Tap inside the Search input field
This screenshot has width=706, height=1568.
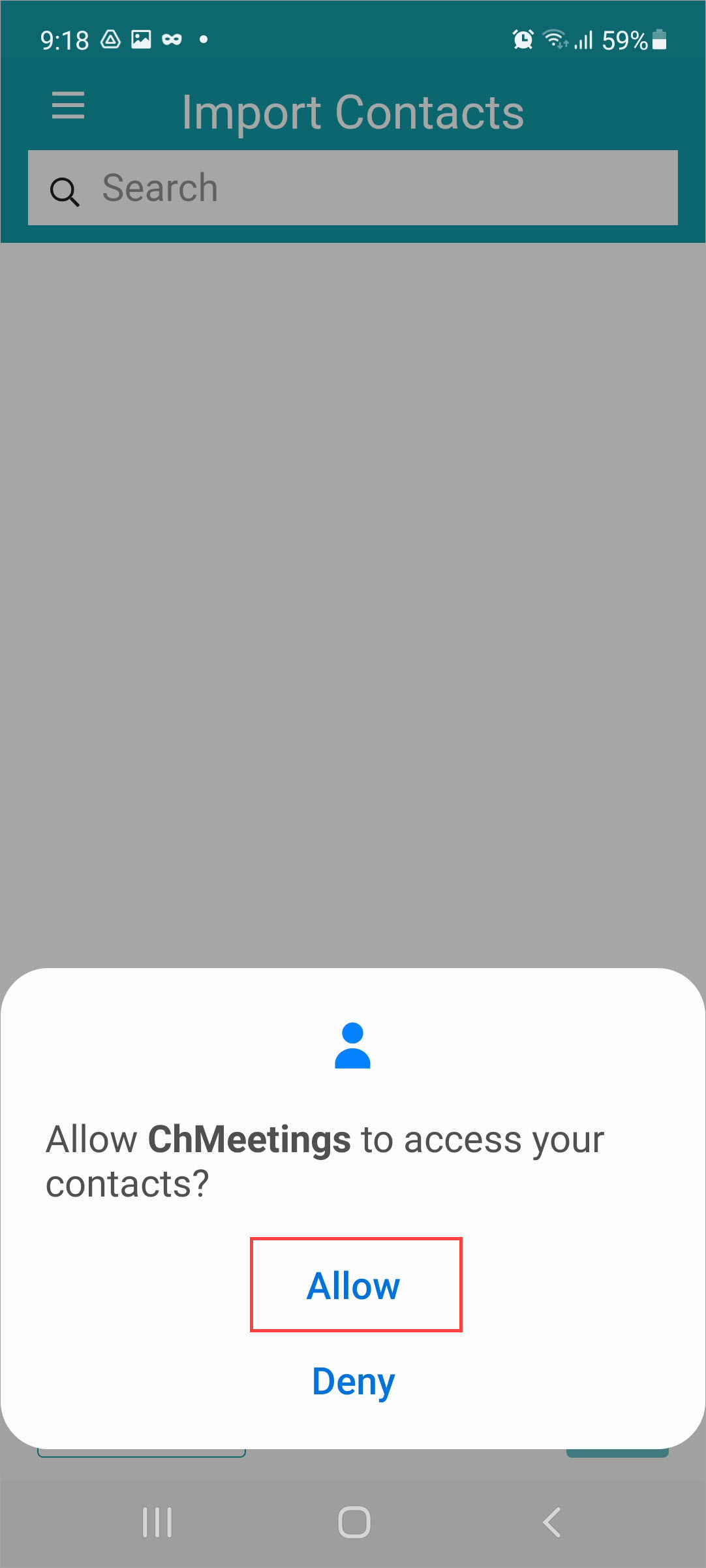coord(352,187)
